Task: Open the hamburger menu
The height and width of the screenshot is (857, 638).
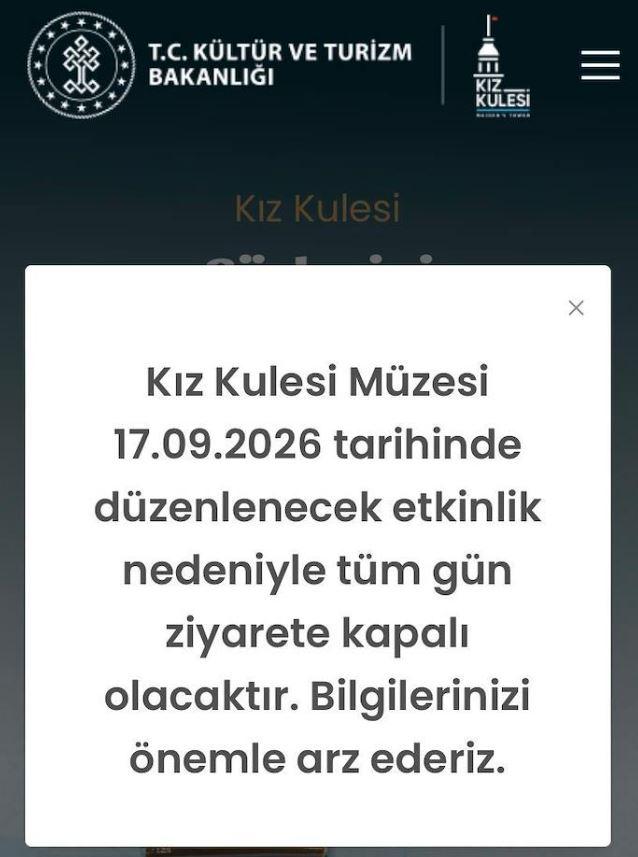Action: (x=600, y=65)
